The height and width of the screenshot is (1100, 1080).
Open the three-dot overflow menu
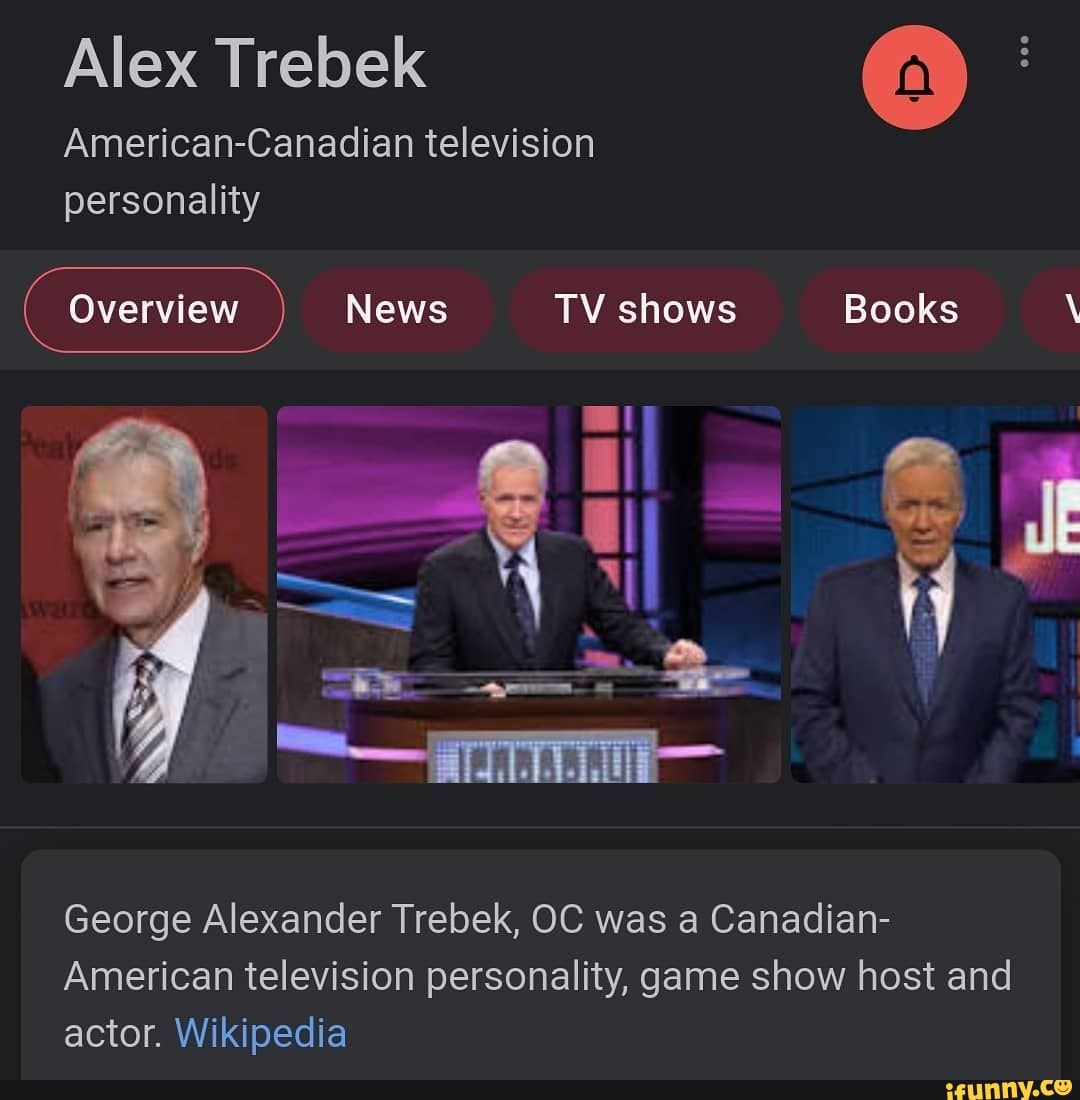pos(1024,55)
